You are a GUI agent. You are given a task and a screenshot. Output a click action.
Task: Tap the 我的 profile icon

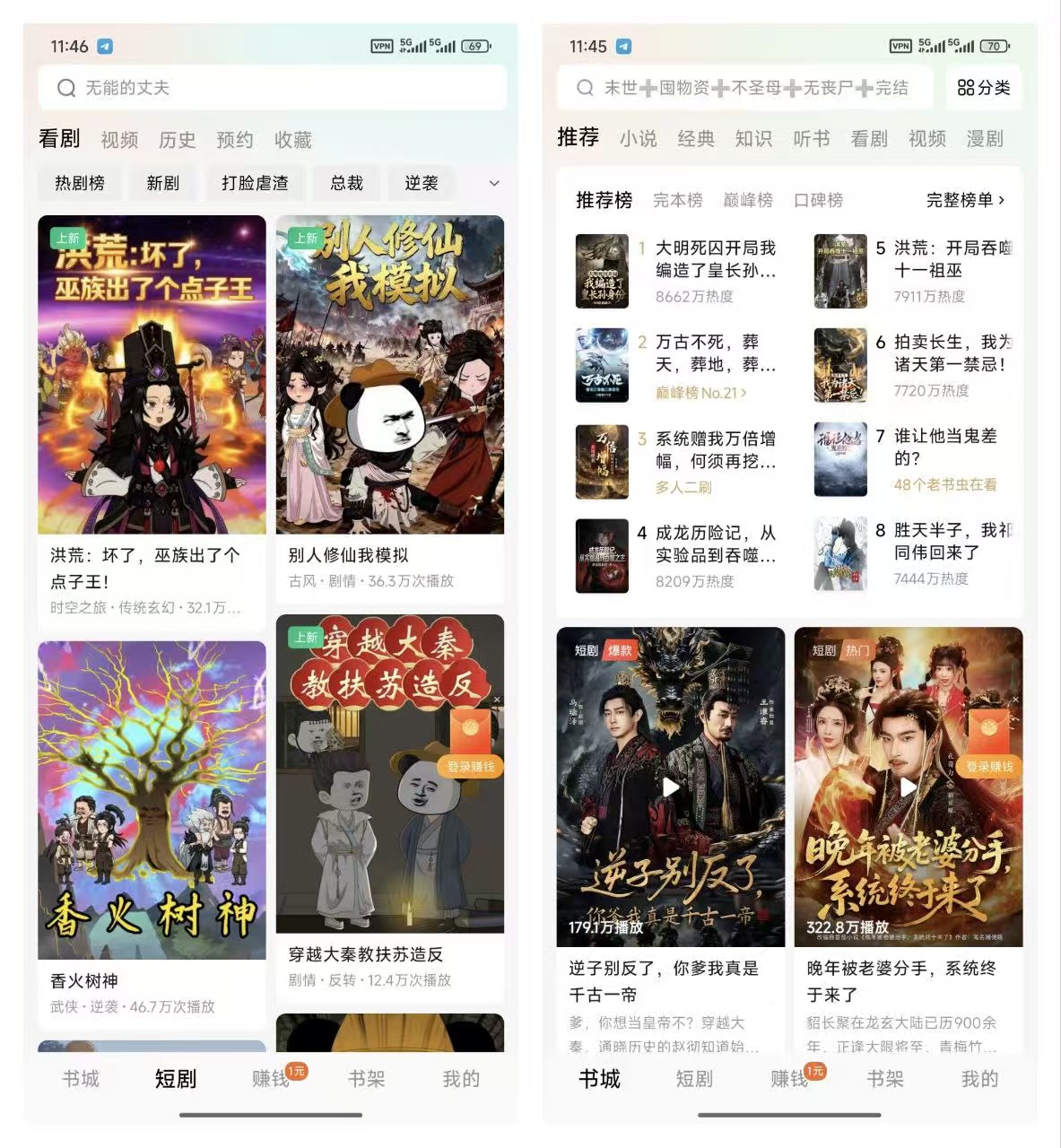(x=980, y=1081)
